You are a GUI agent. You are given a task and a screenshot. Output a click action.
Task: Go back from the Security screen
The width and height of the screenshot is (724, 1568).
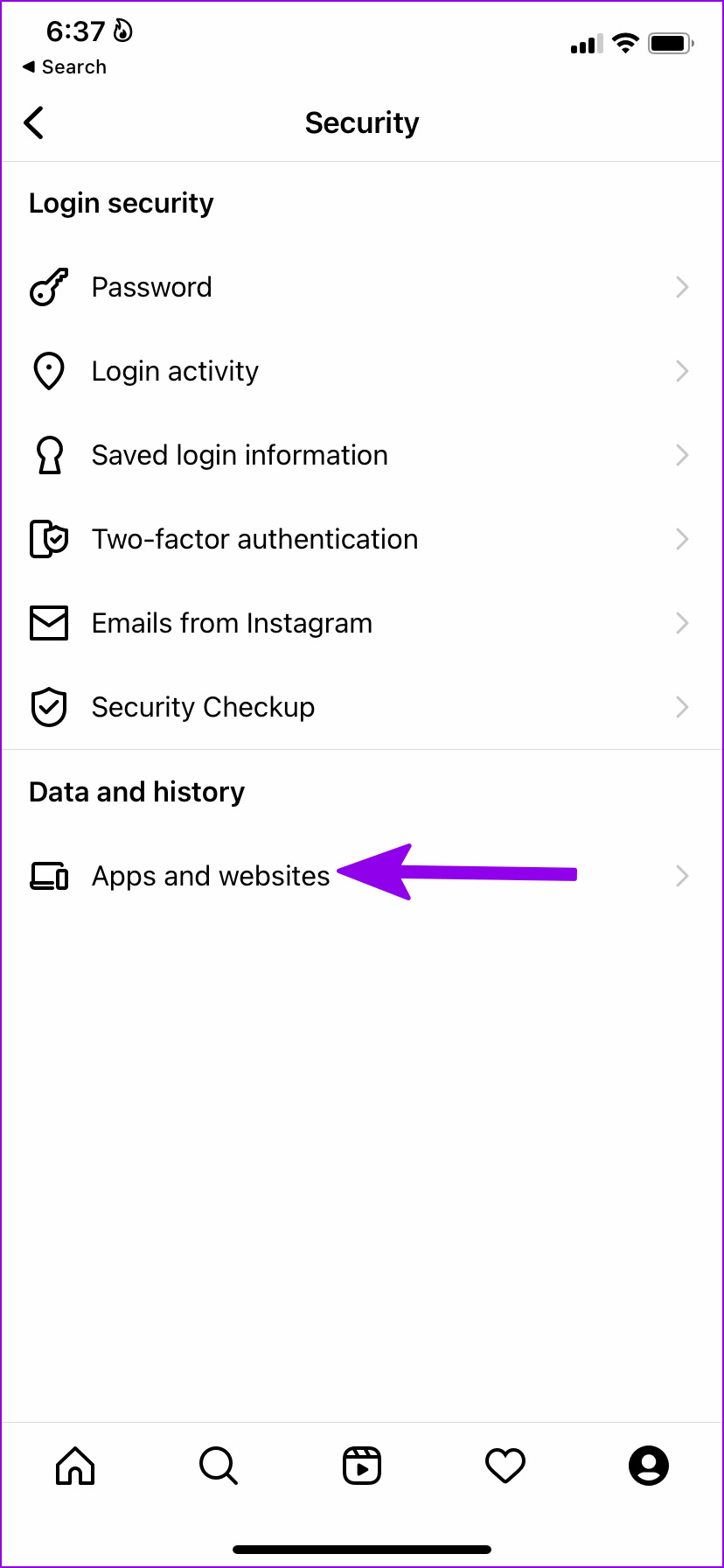34,122
